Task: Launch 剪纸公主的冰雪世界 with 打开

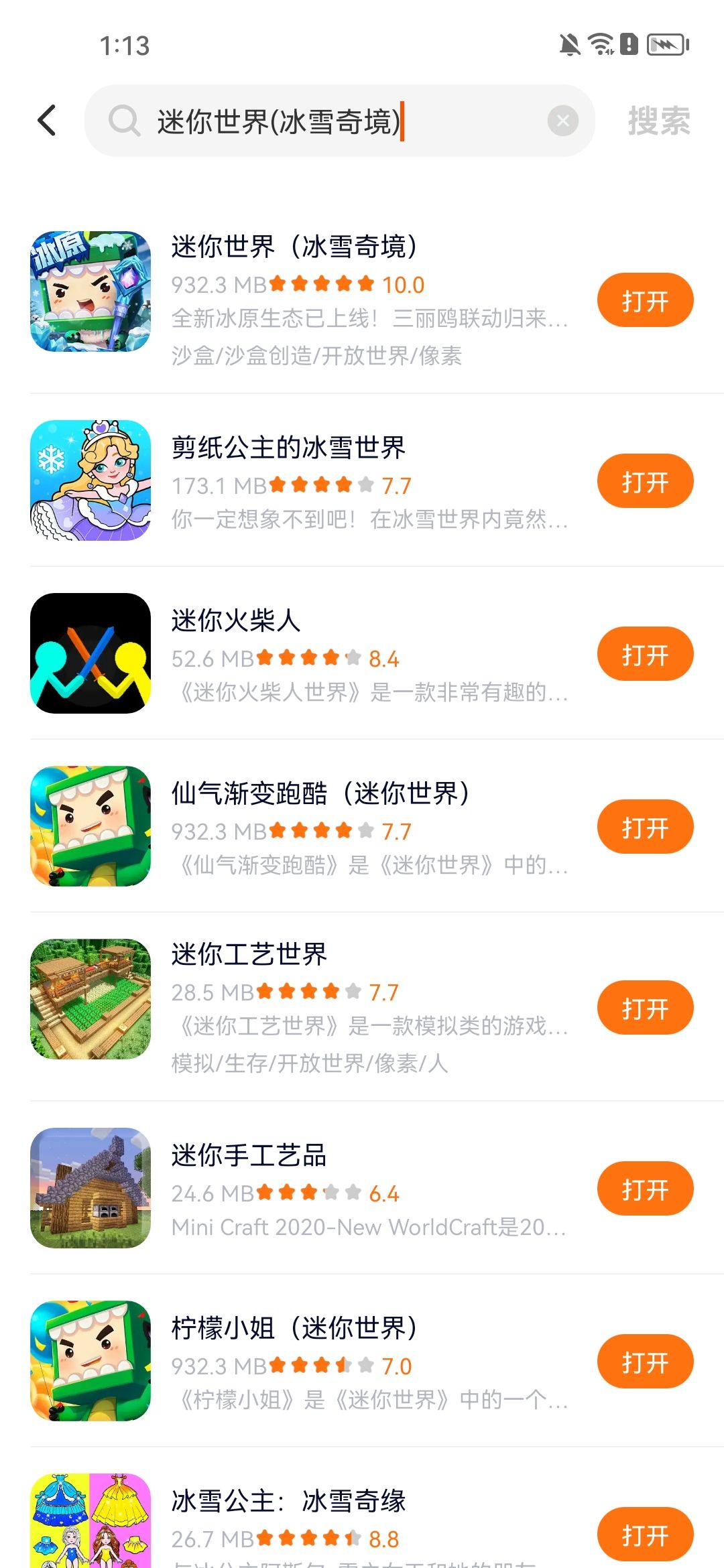Action: 645,481
